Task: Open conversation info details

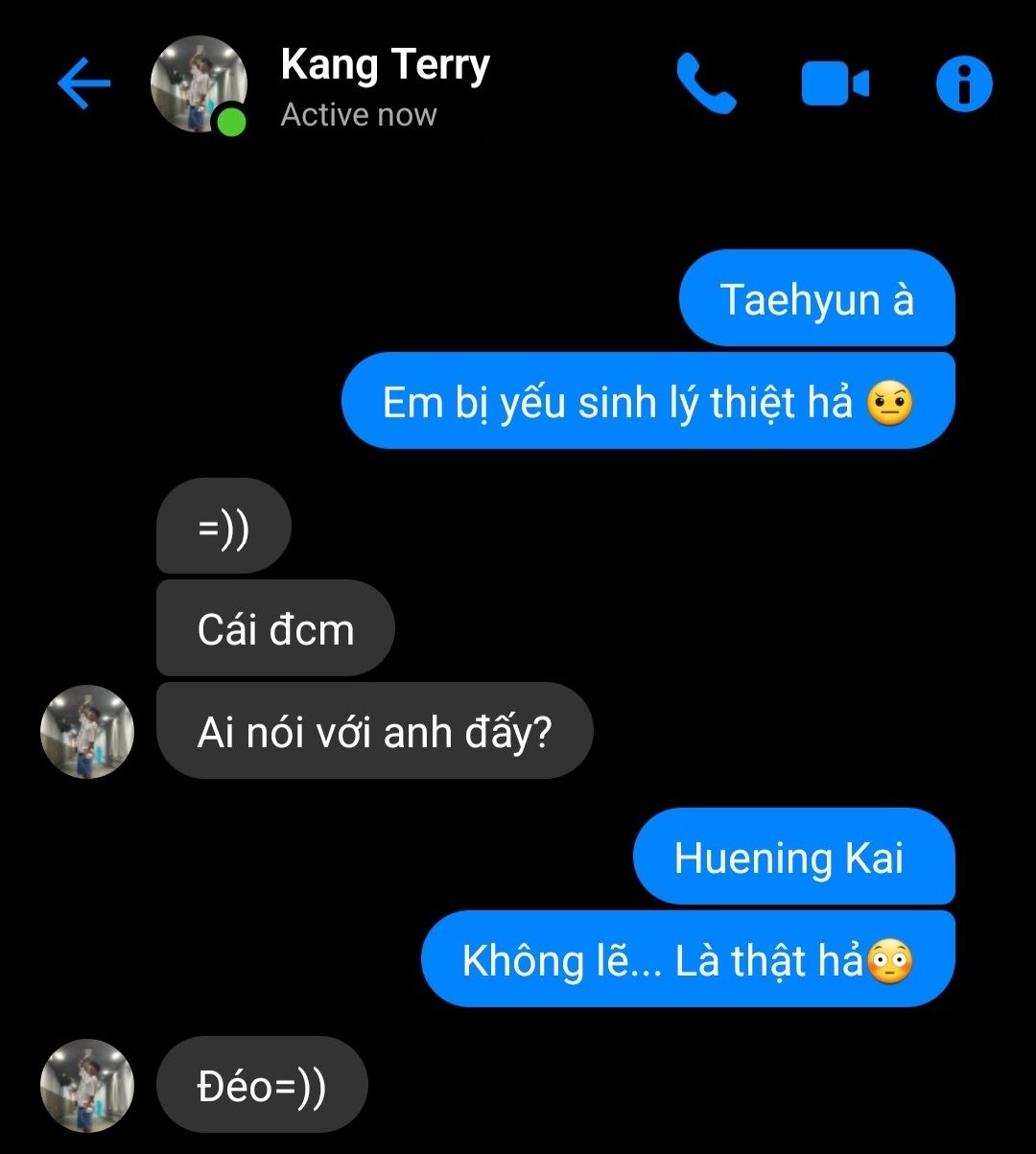Action: [964, 84]
